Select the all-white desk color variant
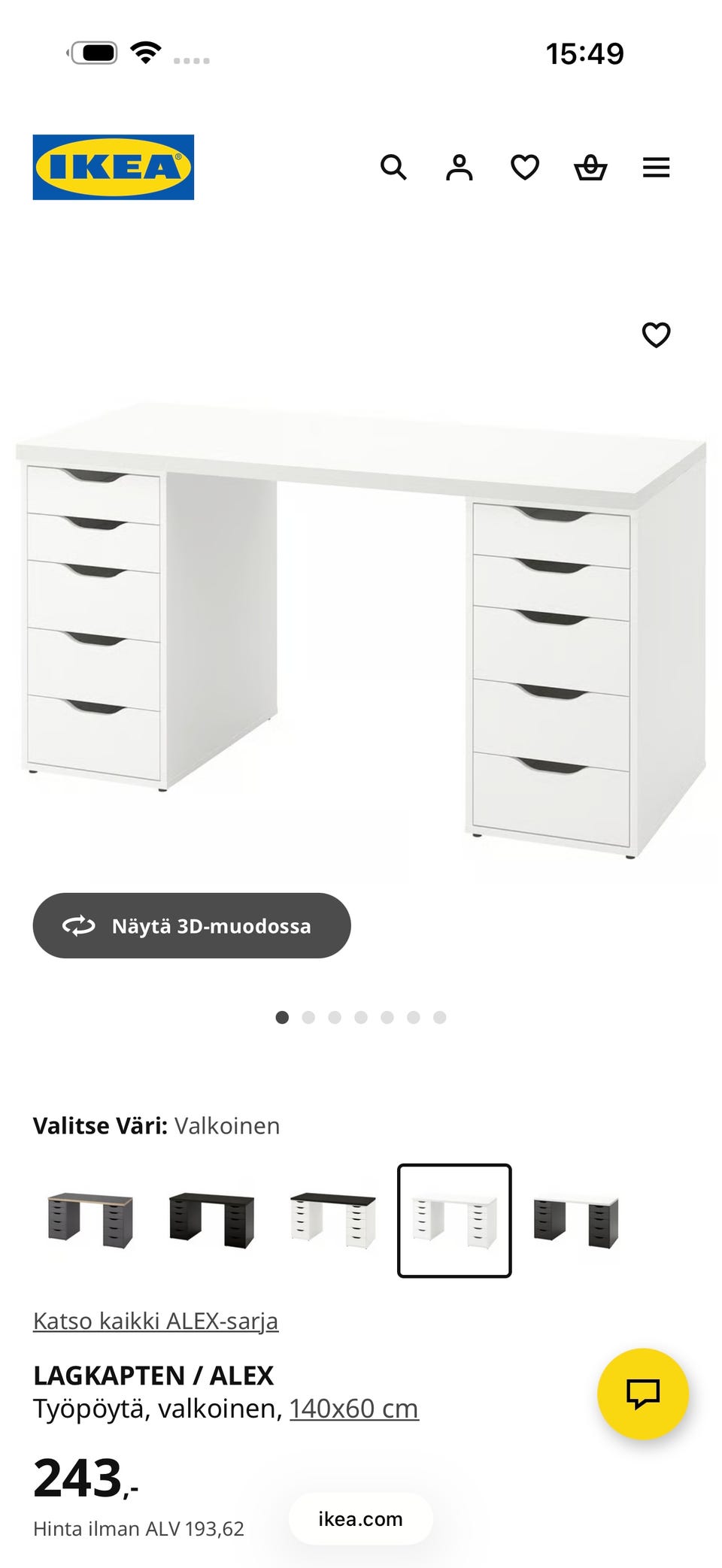 (454, 1220)
